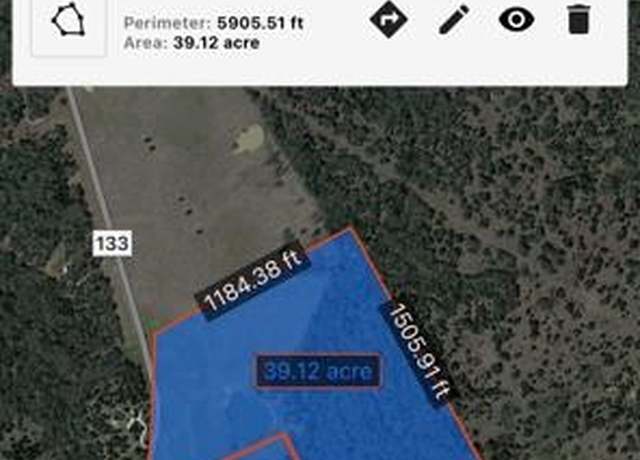Toggle visibility with the eye icon
The width and height of the screenshot is (640, 460).
pyautogui.click(x=516, y=20)
